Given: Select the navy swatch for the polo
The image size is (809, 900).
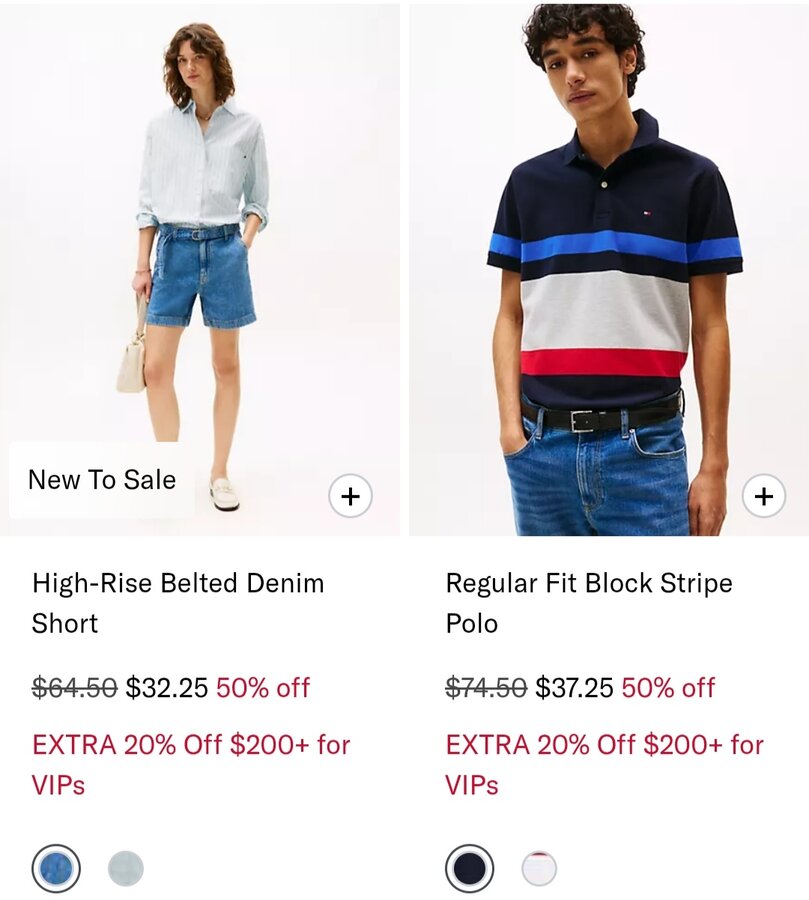Looking at the screenshot, I should [x=469, y=868].
